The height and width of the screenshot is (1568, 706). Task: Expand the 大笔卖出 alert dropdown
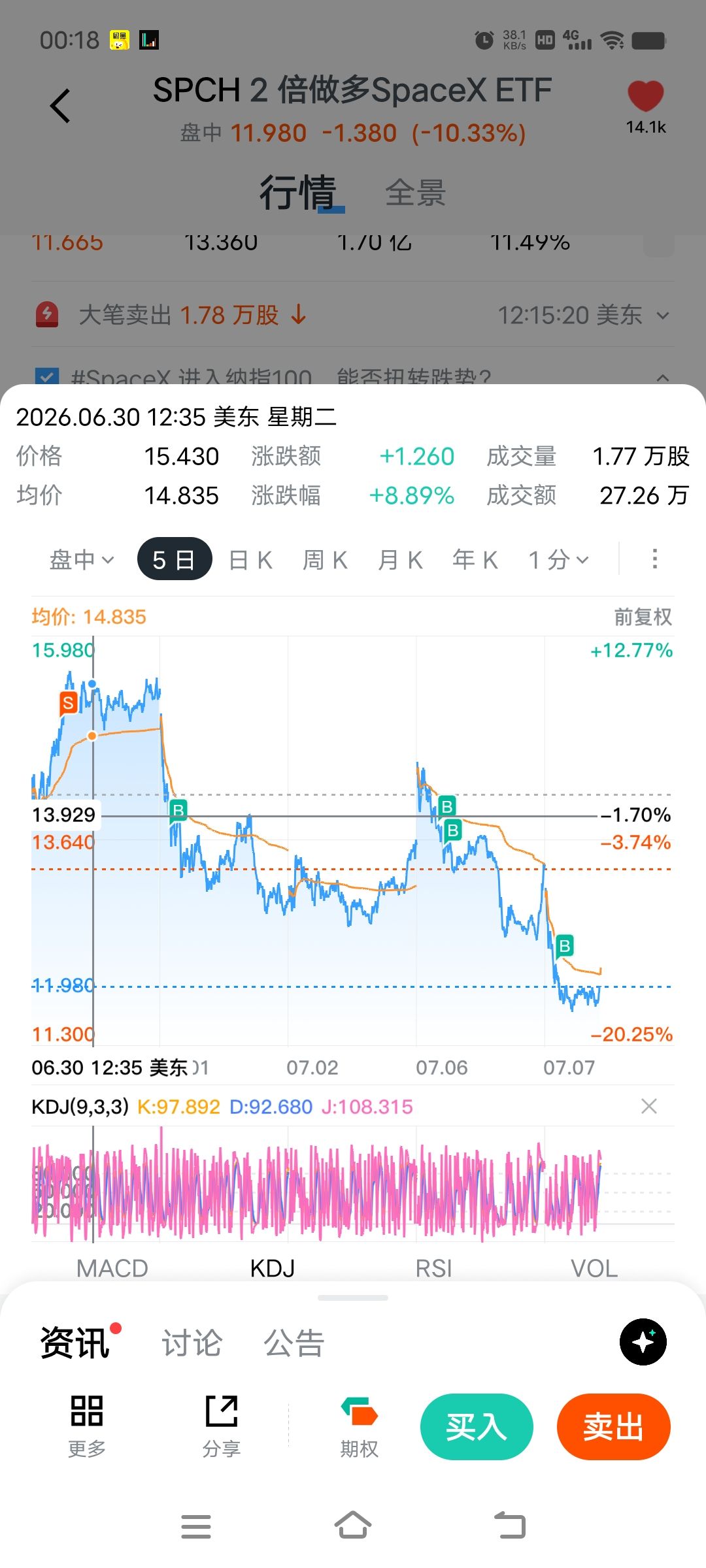coord(663,316)
